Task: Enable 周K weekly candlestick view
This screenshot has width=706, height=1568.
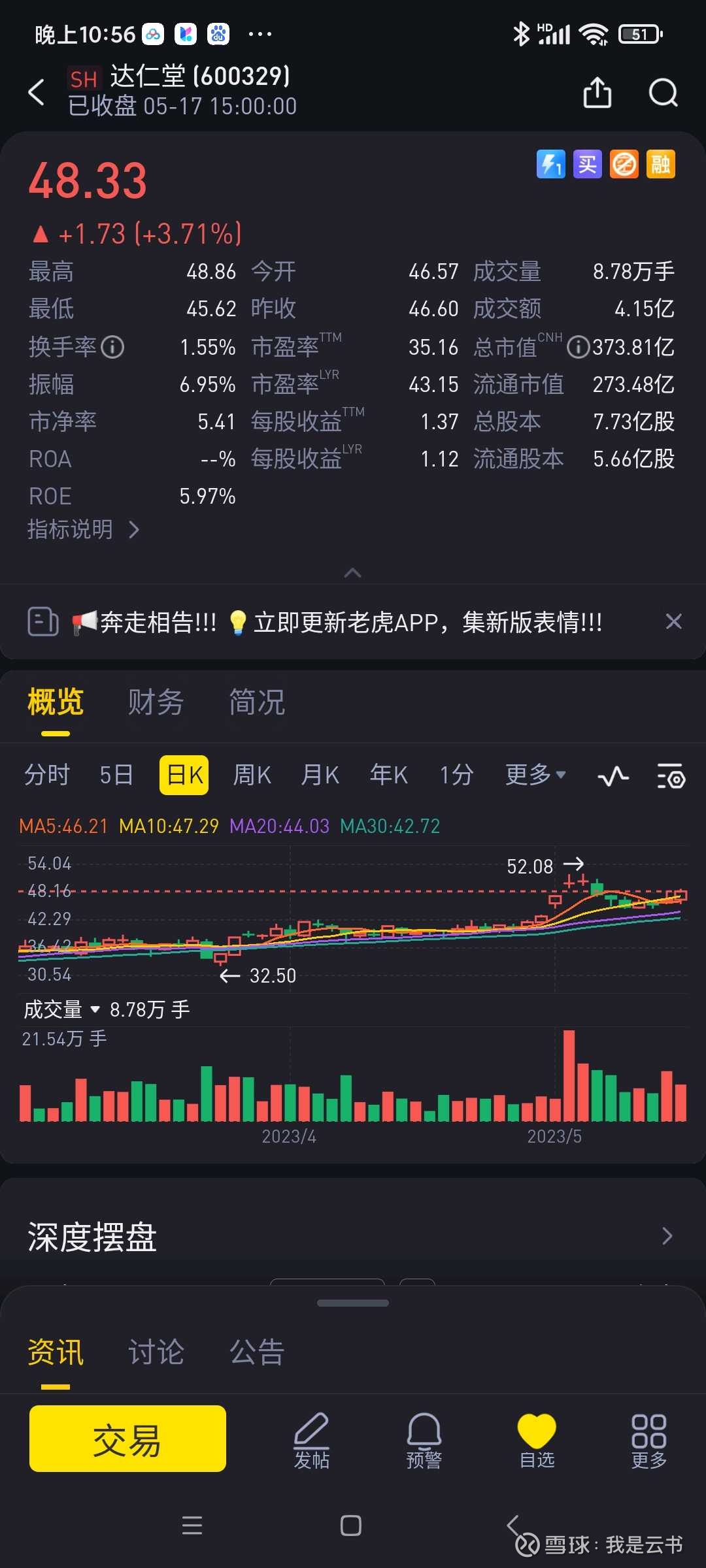Action: [x=252, y=774]
